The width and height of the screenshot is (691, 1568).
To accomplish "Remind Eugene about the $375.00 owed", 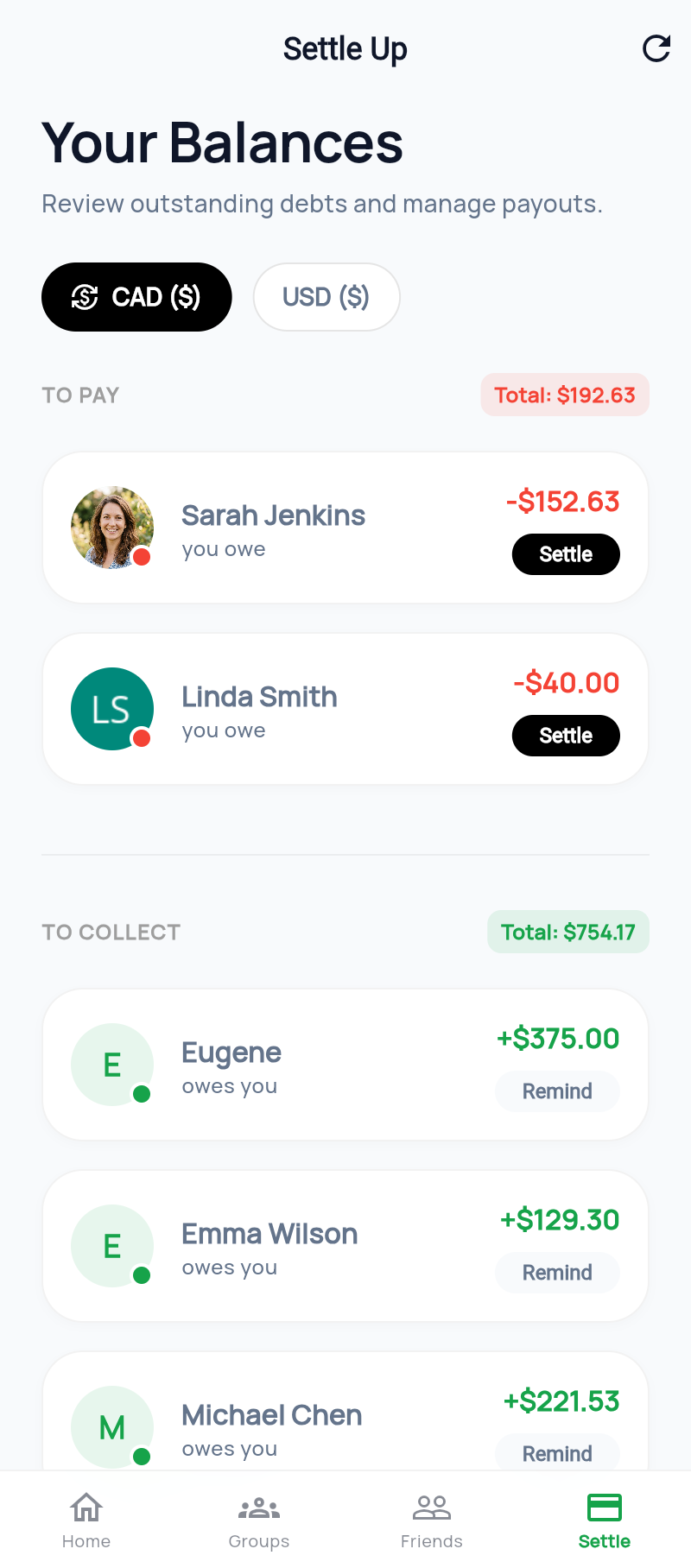I will coord(557,1091).
